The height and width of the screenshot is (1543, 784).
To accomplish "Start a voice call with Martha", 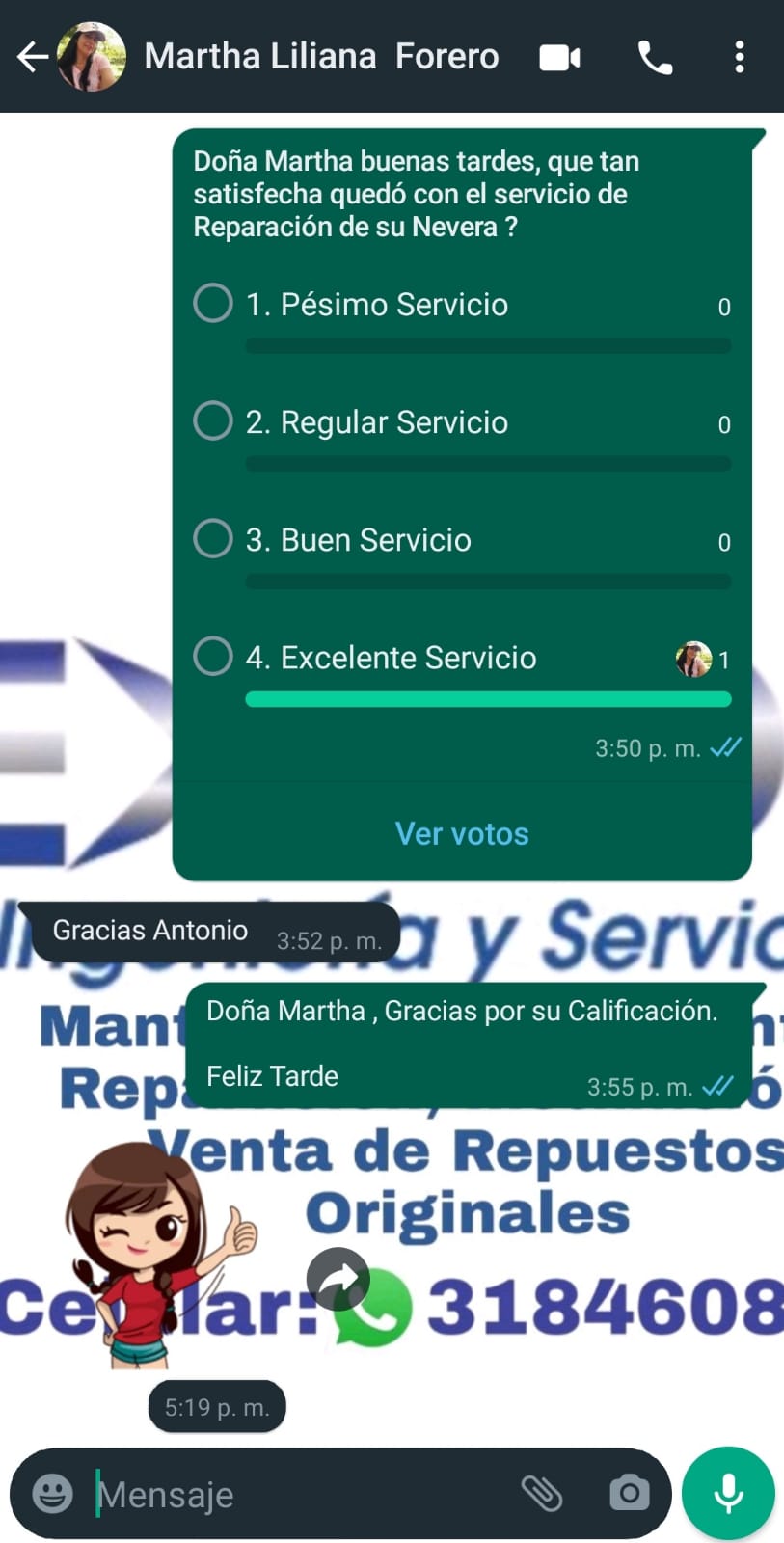I will 655,58.
